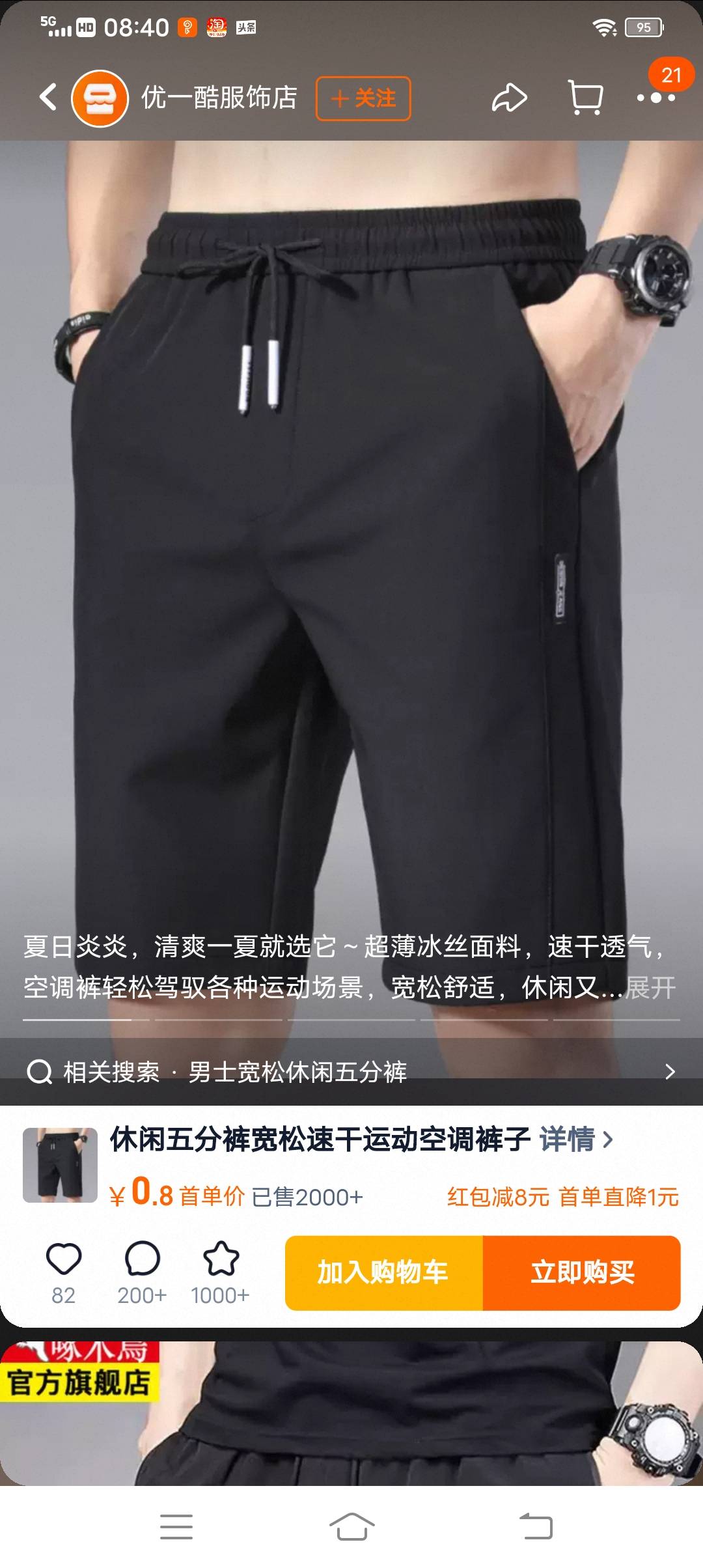This screenshot has width=703, height=1568.
Task: Open the 优一酷服饰店 shop avatar
Action: [x=100, y=98]
